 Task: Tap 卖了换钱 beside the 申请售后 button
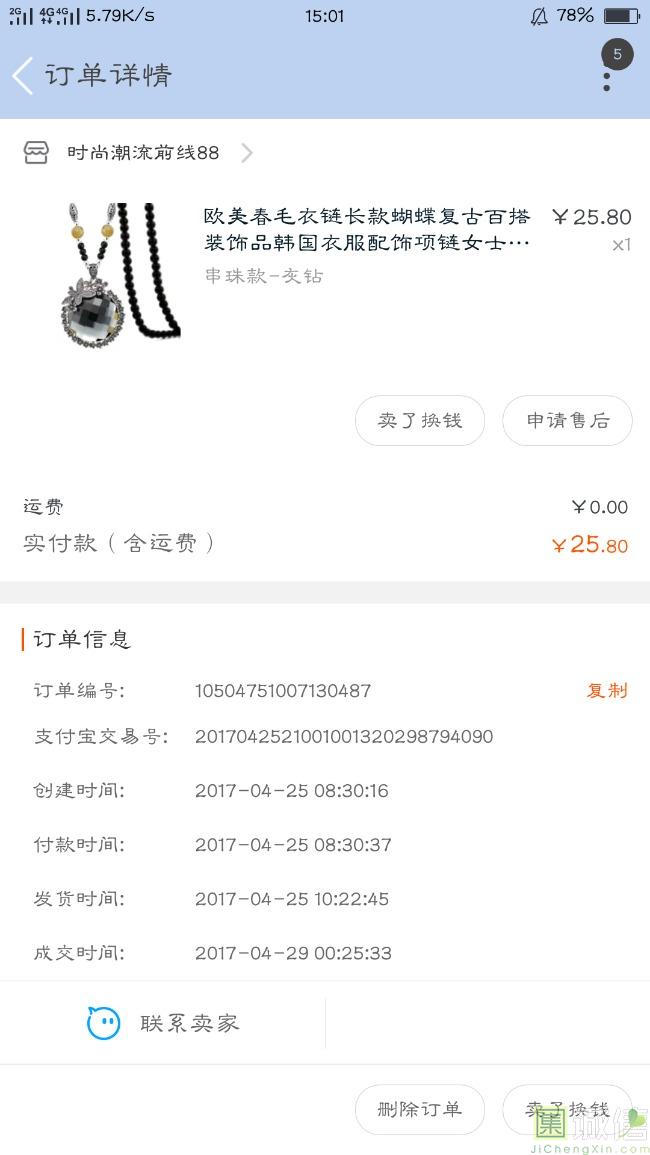point(420,421)
